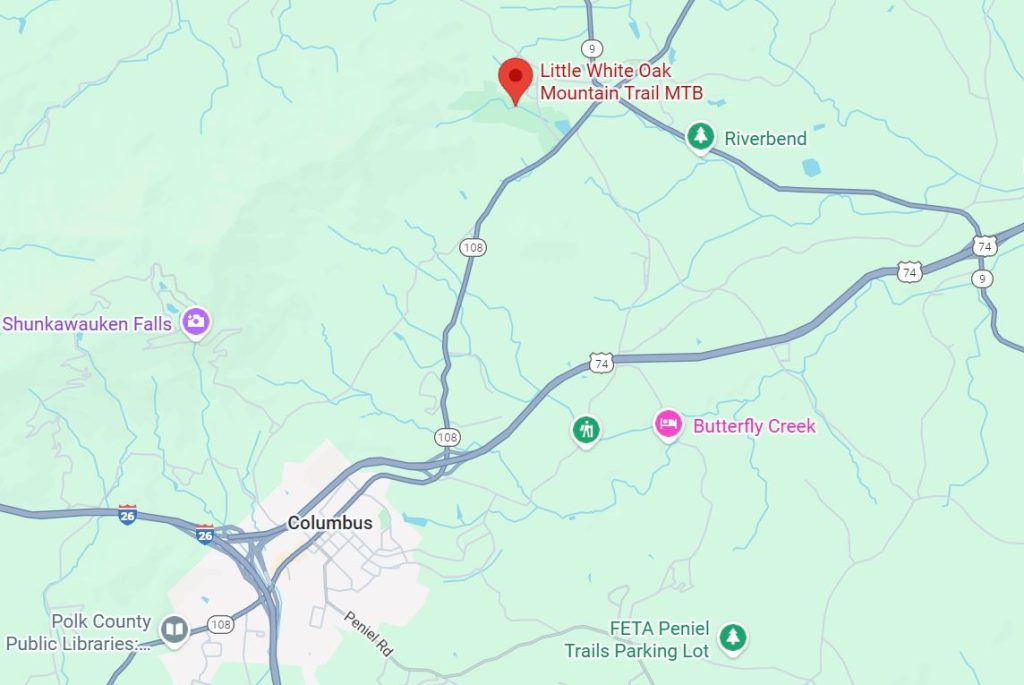Viewport: 1024px width, 685px height.
Task: Select the Shunkawauken Falls photo spot marker
Action: tap(195, 322)
